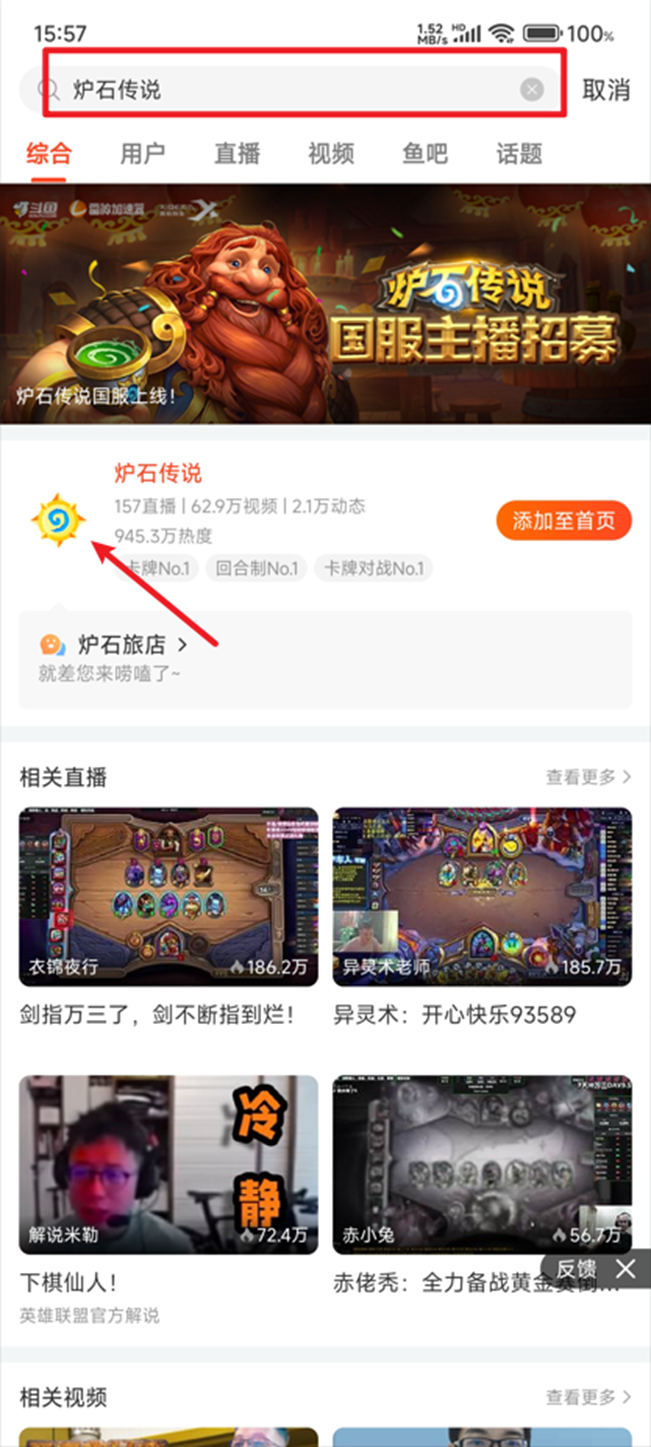This screenshot has width=651, height=1447.
Task: Select the 鱼吧 tab
Action: (425, 154)
